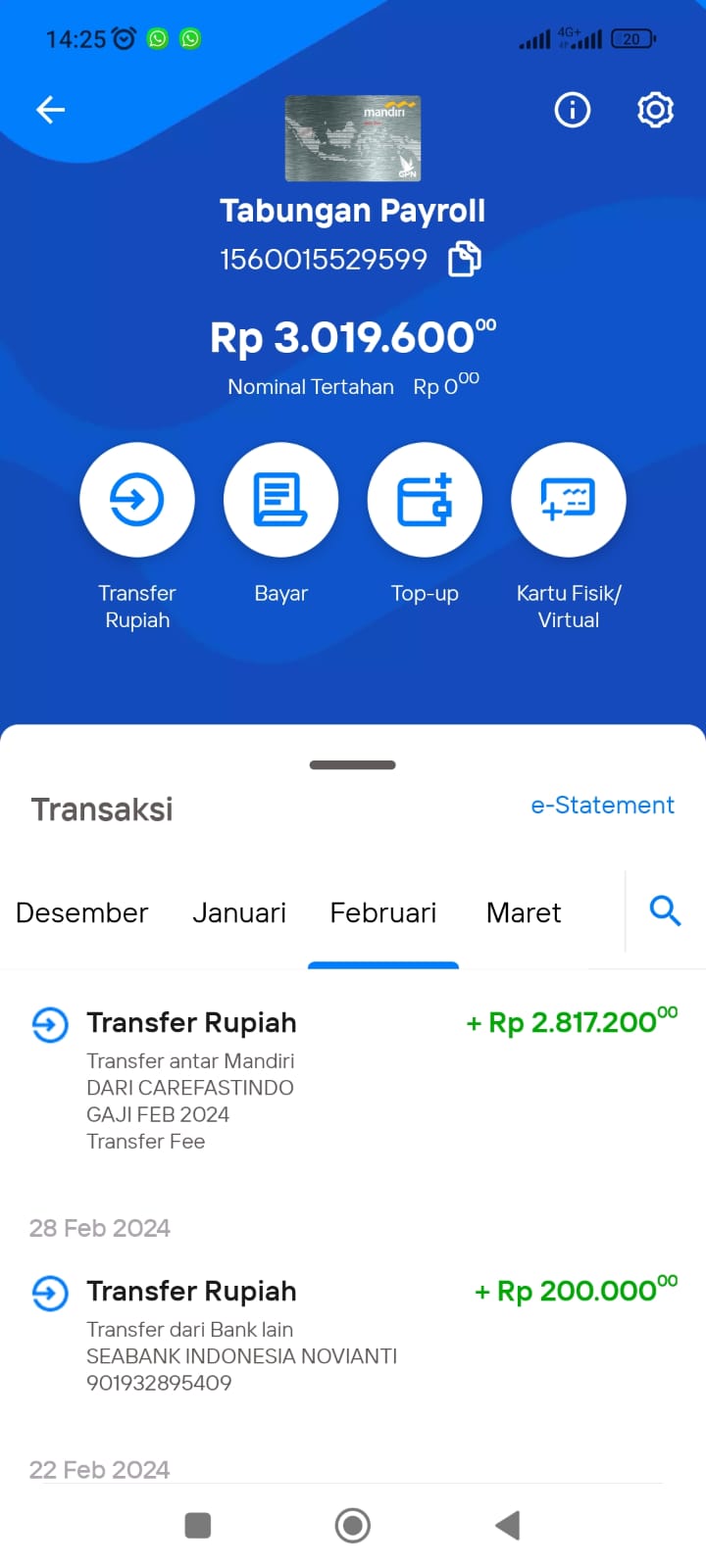This screenshot has height=1568, width=706.
Task: Select the Februari tab
Action: coord(383,912)
